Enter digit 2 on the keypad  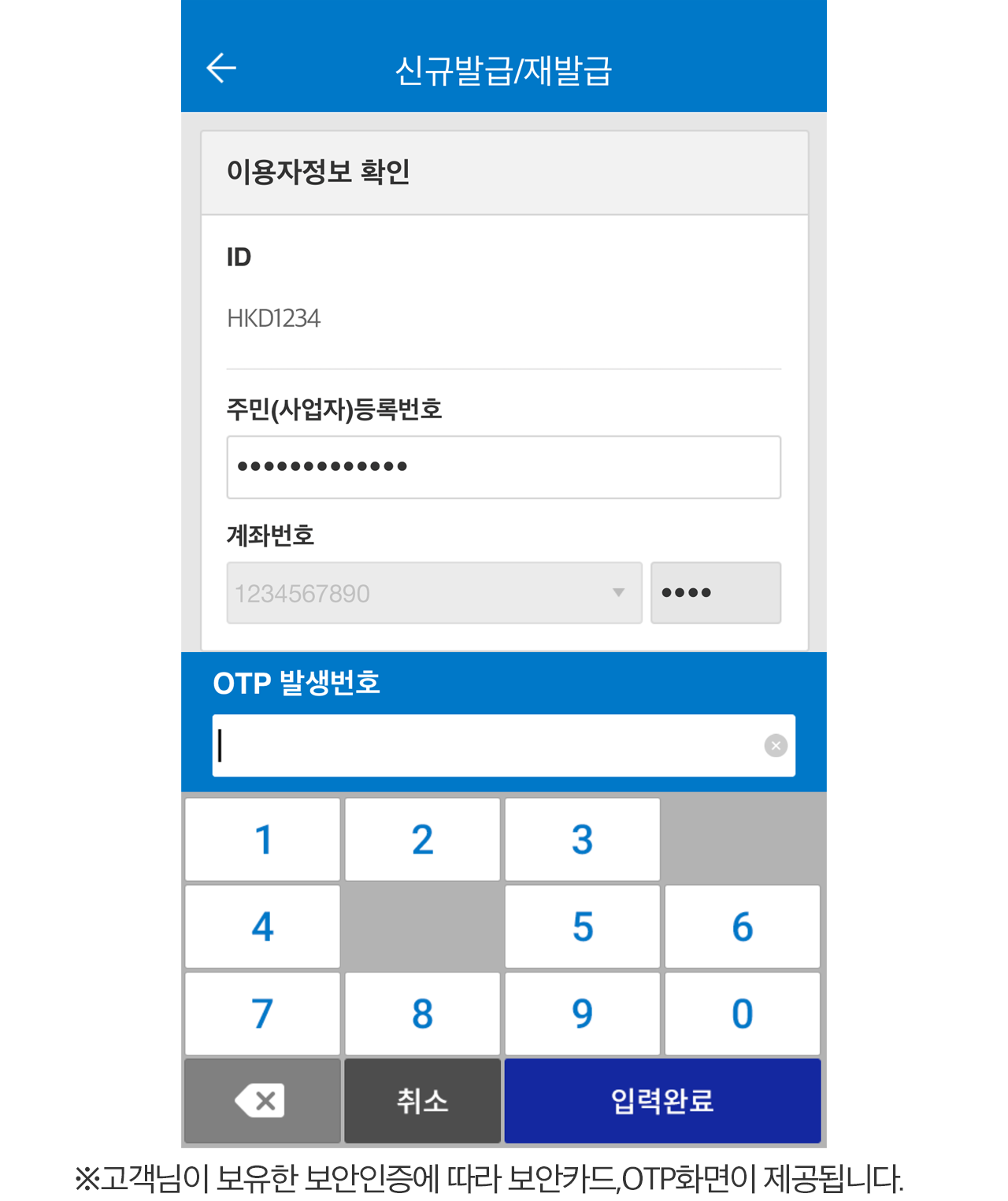coord(422,840)
